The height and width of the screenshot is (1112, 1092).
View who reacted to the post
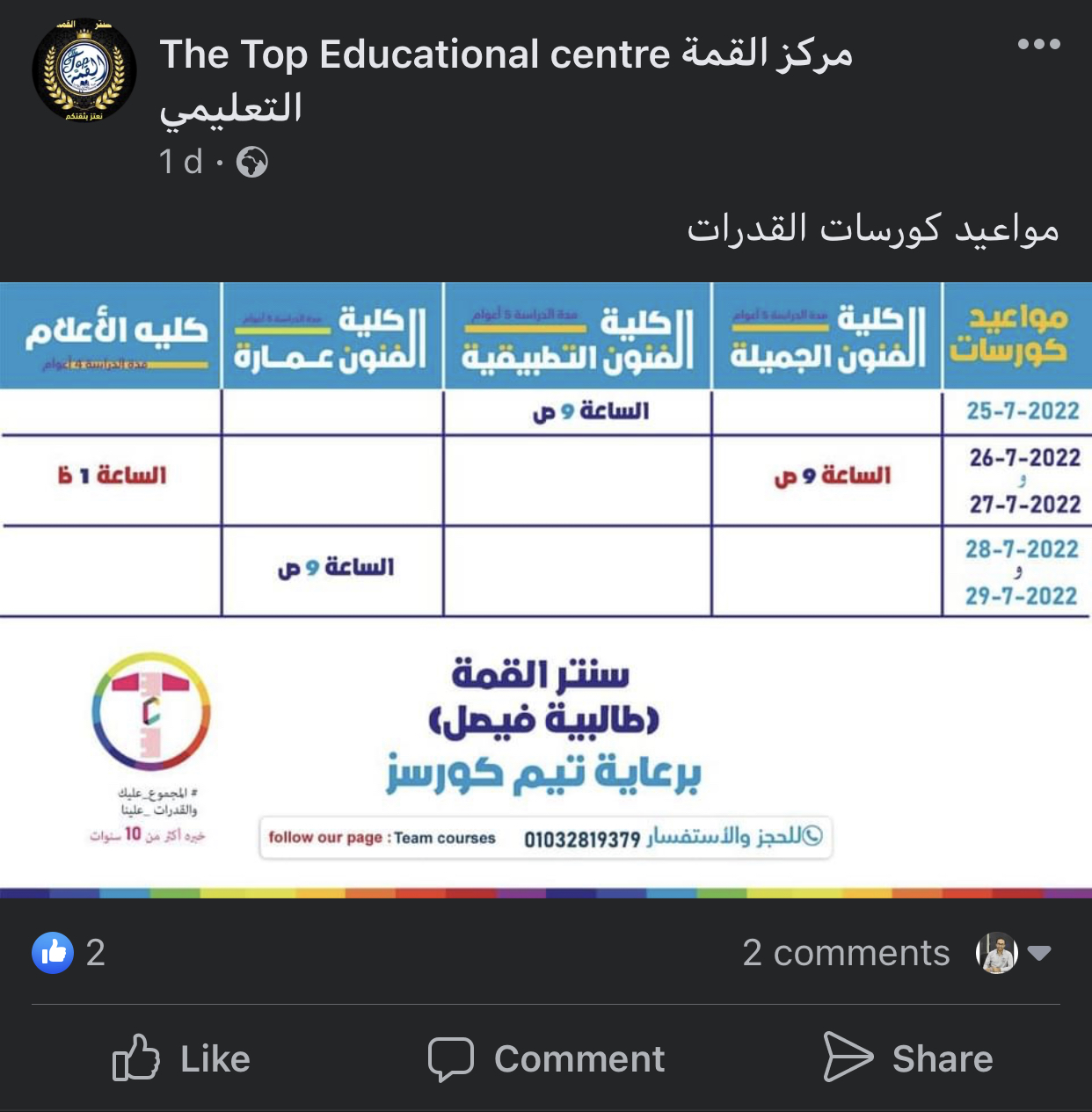[69, 953]
